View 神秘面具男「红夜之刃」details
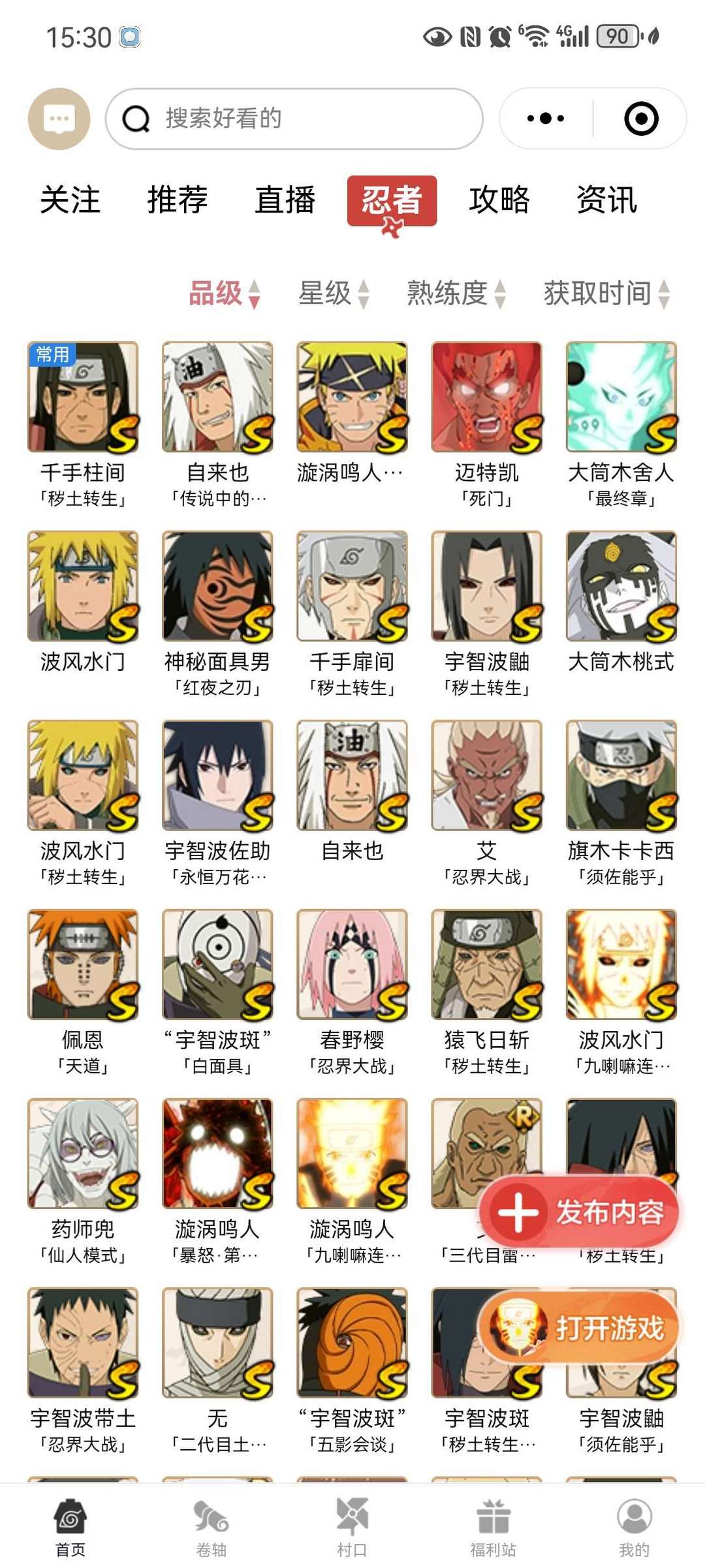705x1568 pixels. click(217, 615)
